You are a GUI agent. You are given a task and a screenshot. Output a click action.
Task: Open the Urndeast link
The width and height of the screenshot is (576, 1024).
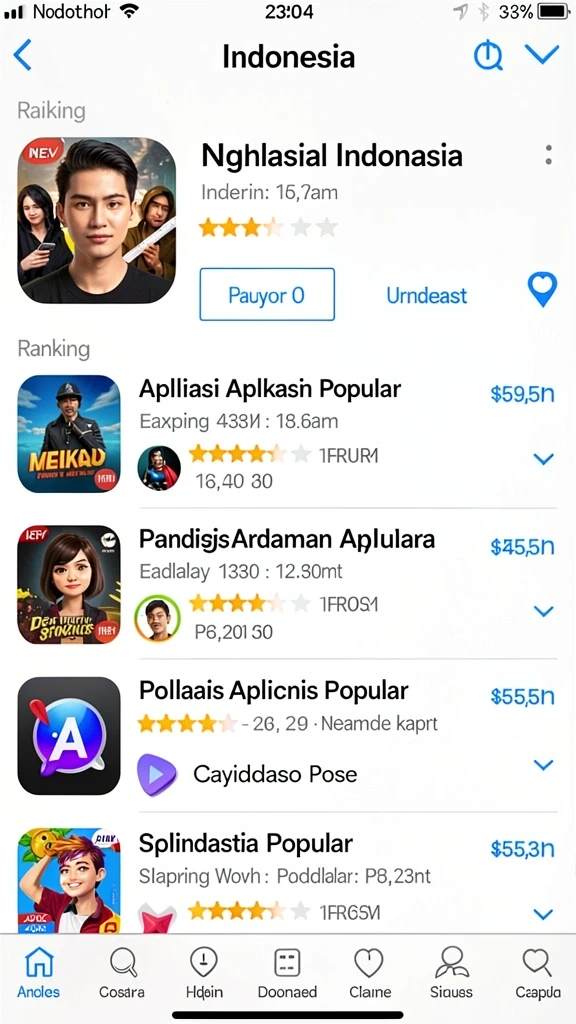click(426, 296)
